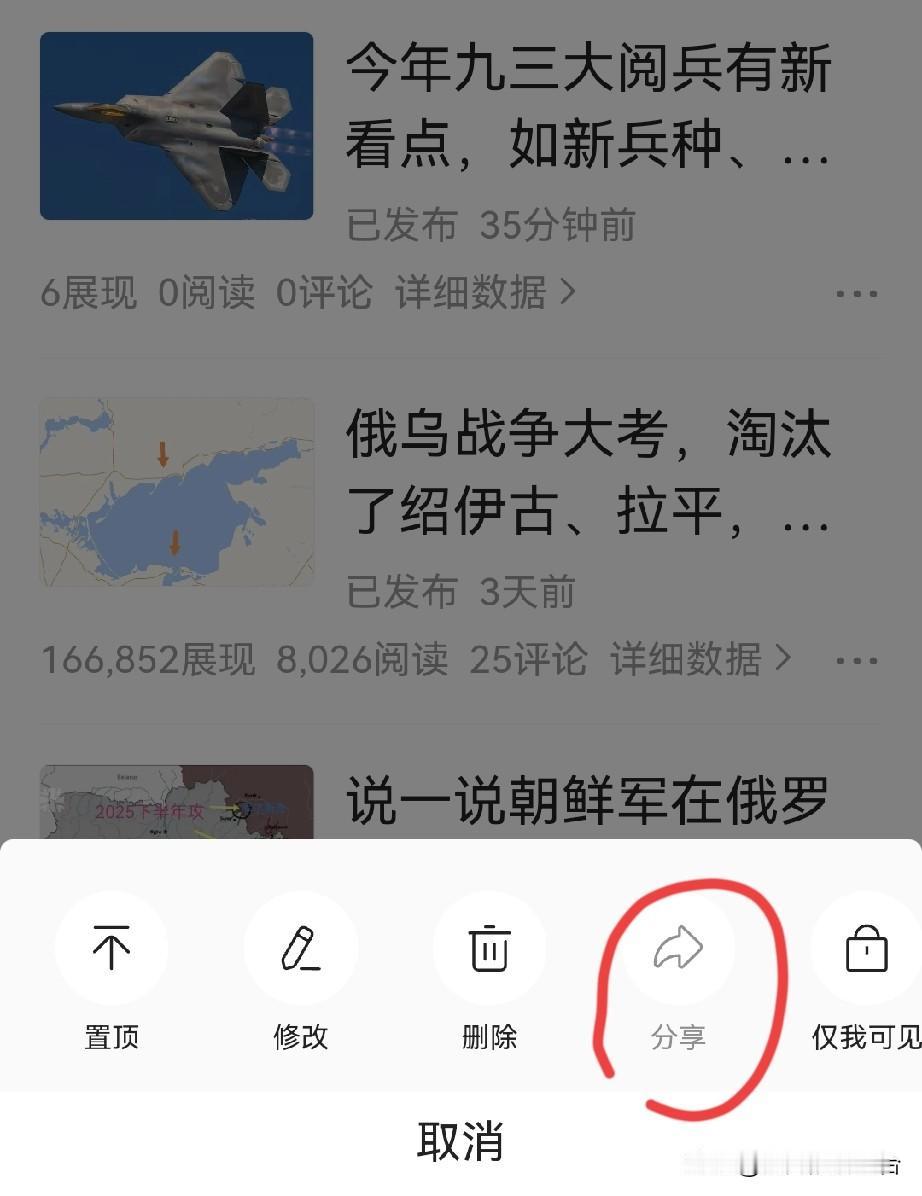Open the fighter jet article thumbnail
Screen dimensions: 922x1196
coord(177,124)
